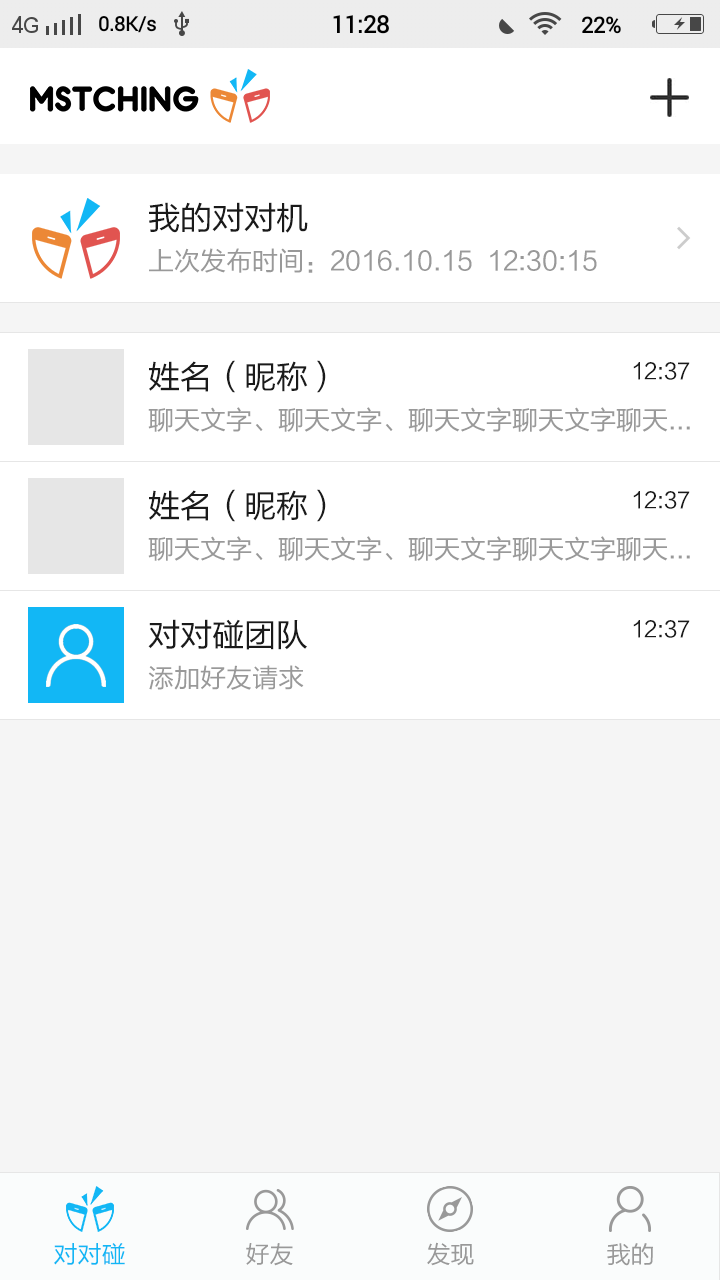Go to the 我的 tab
This screenshot has height=1280, width=720.
pos(630,1227)
